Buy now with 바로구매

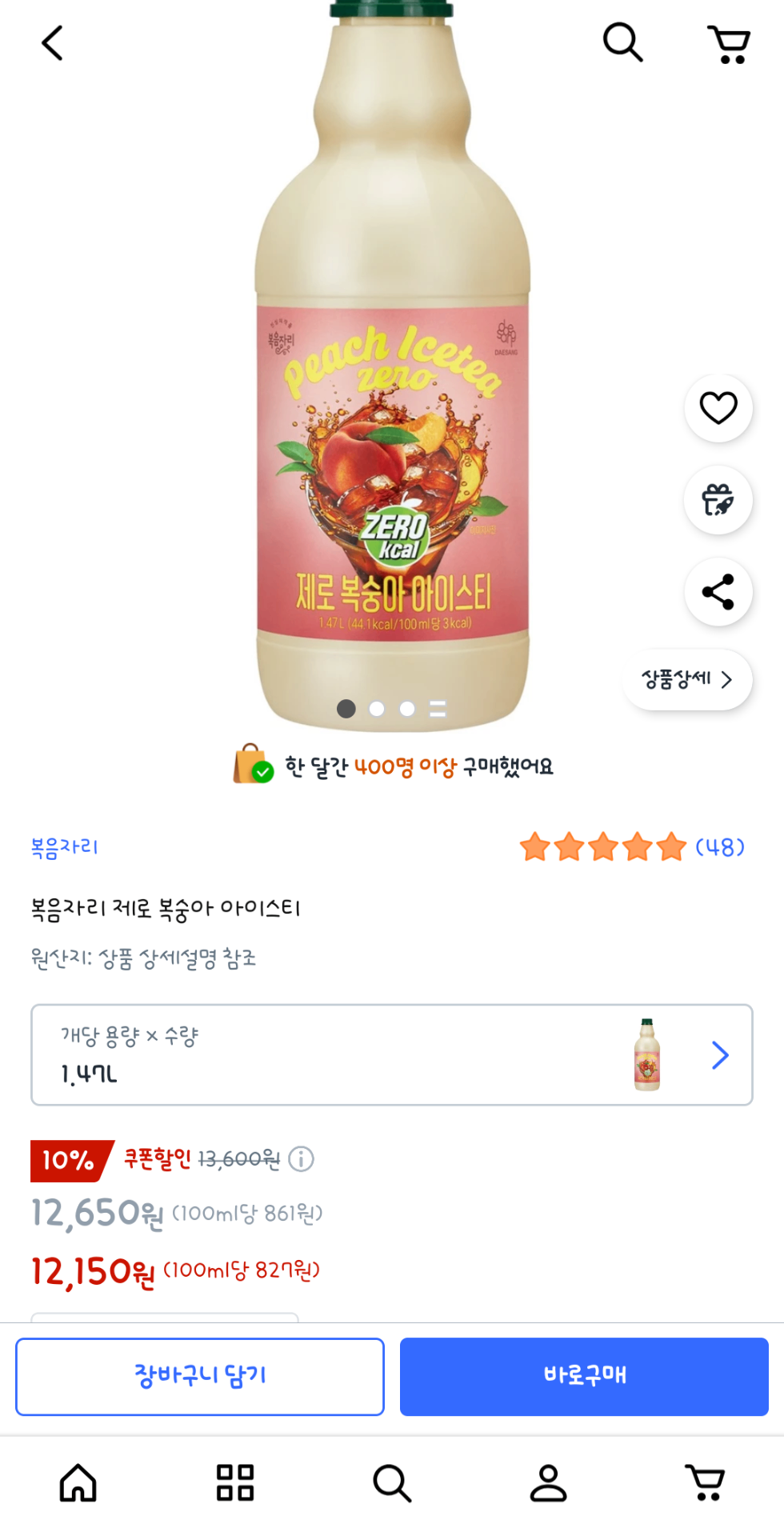584,1376
